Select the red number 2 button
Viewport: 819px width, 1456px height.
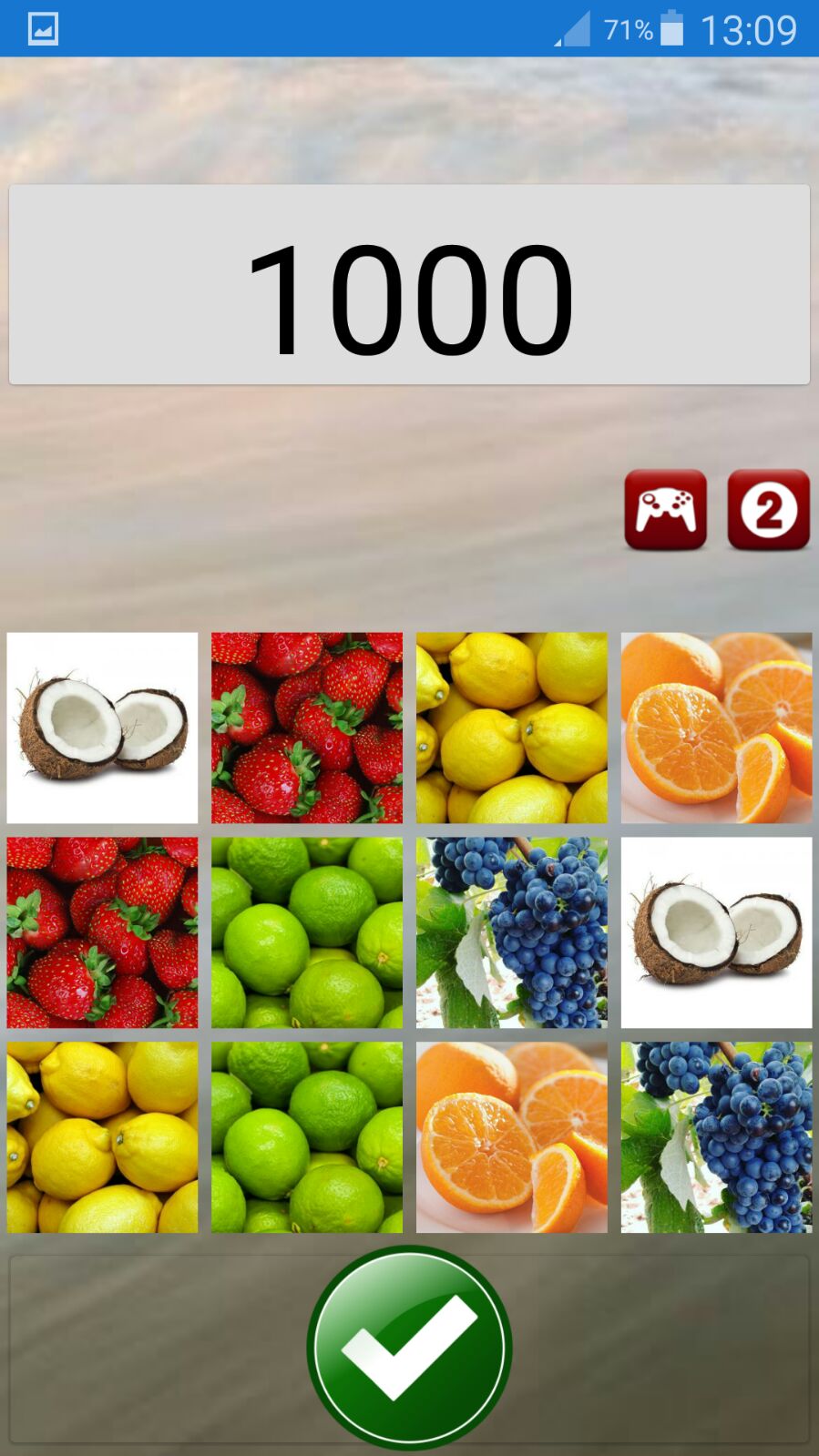pos(768,510)
